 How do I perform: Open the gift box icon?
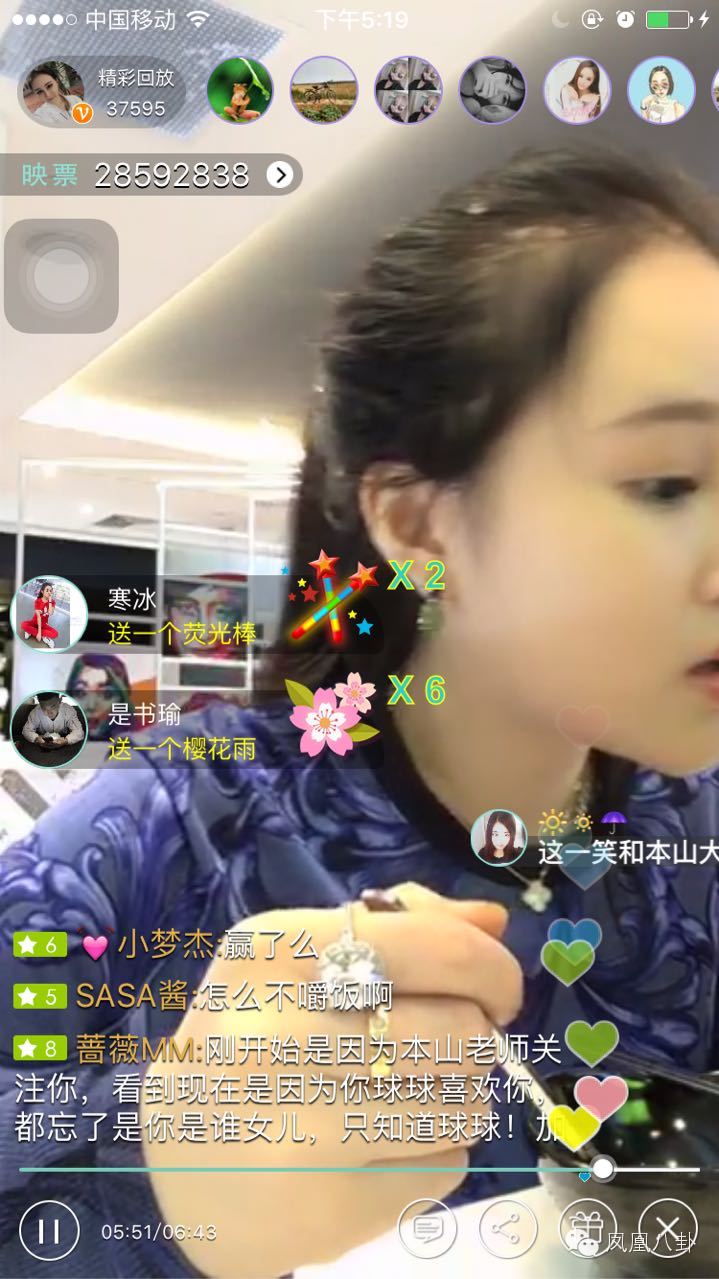pyautogui.click(x=587, y=1228)
